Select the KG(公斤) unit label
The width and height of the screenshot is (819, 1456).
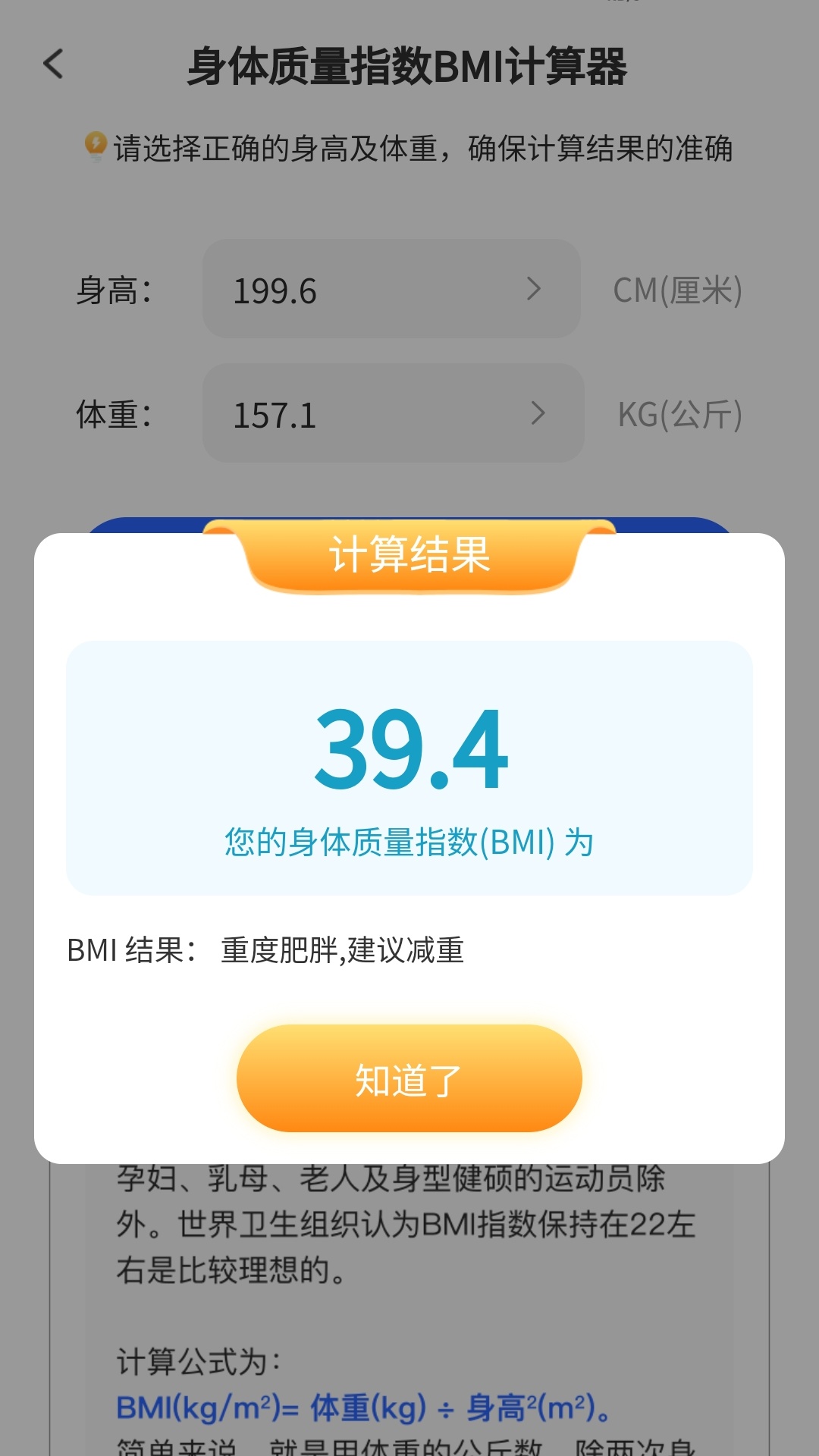pyautogui.click(x=679, y=413)
